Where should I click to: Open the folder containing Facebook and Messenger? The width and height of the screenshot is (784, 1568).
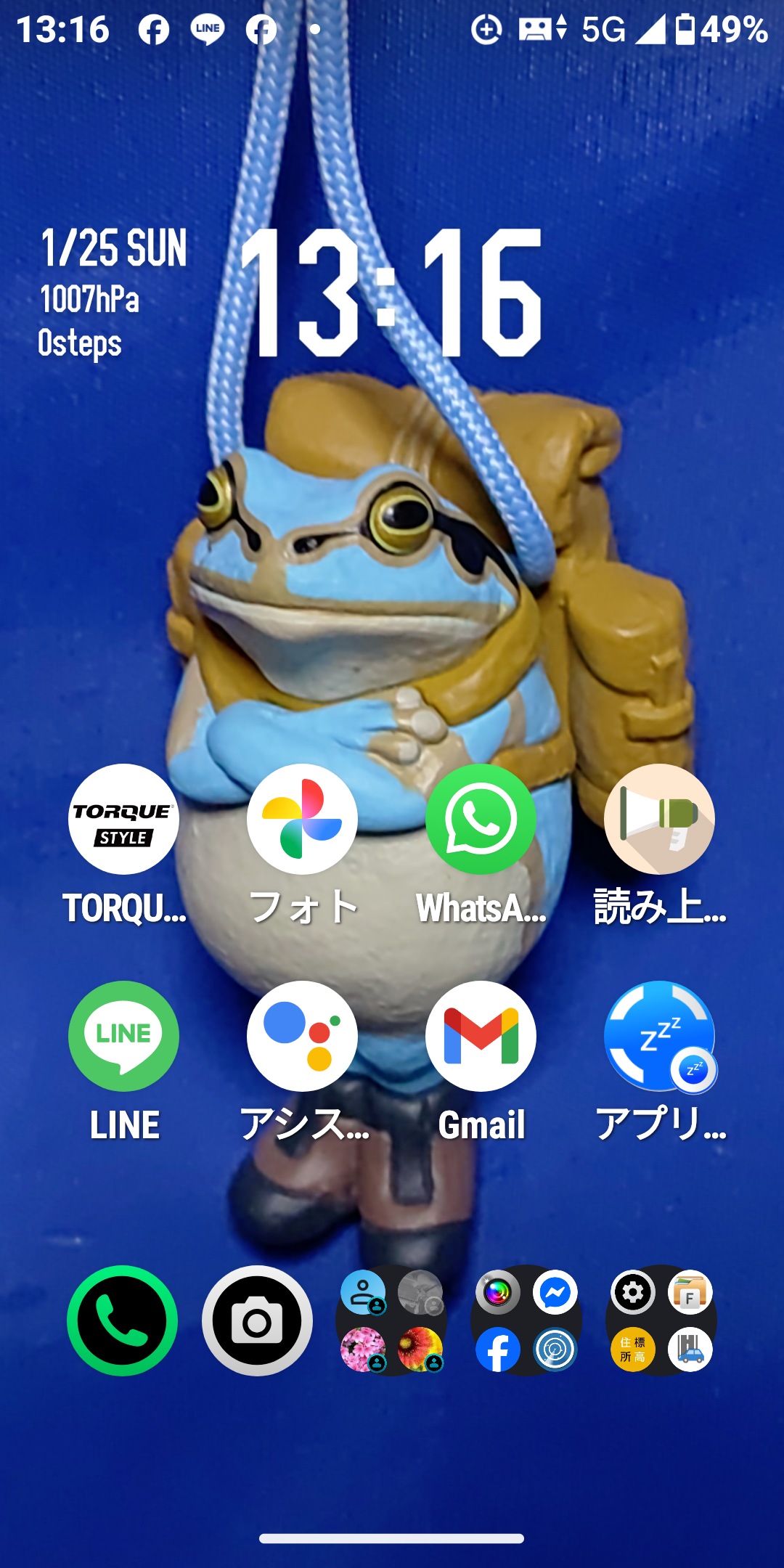(526, 1320)
